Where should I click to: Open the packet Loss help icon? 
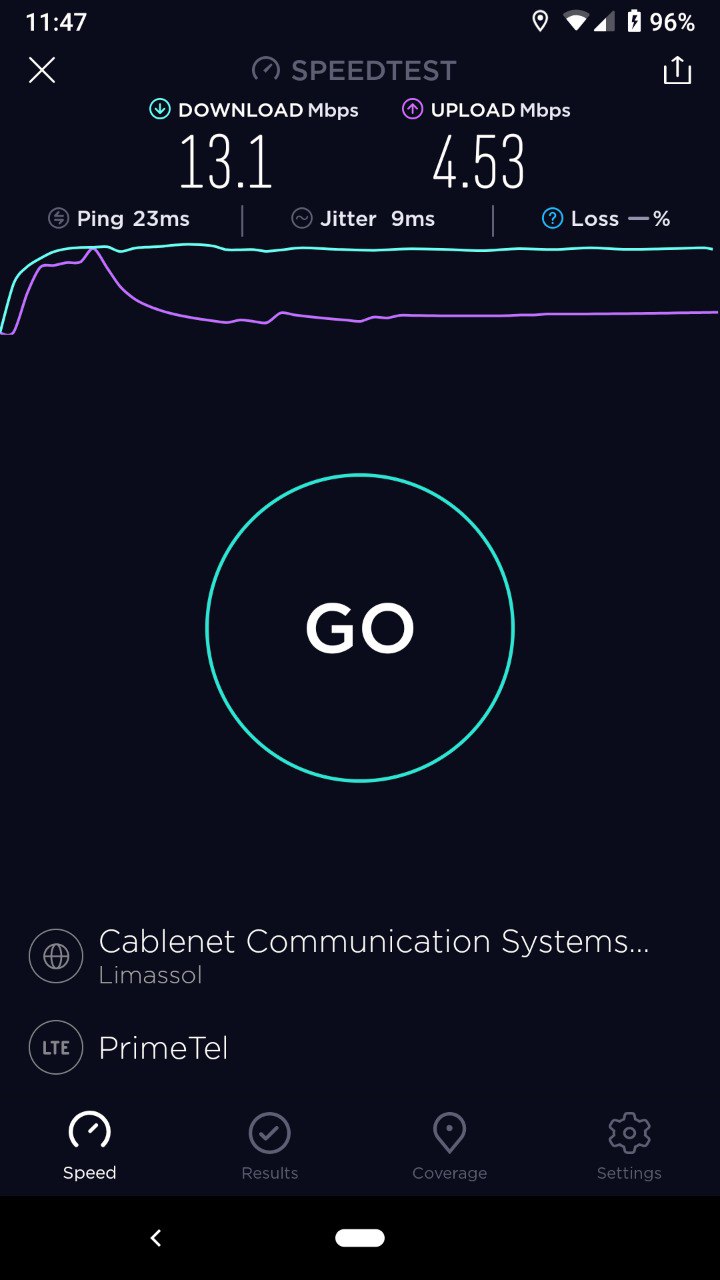point(552,219)
